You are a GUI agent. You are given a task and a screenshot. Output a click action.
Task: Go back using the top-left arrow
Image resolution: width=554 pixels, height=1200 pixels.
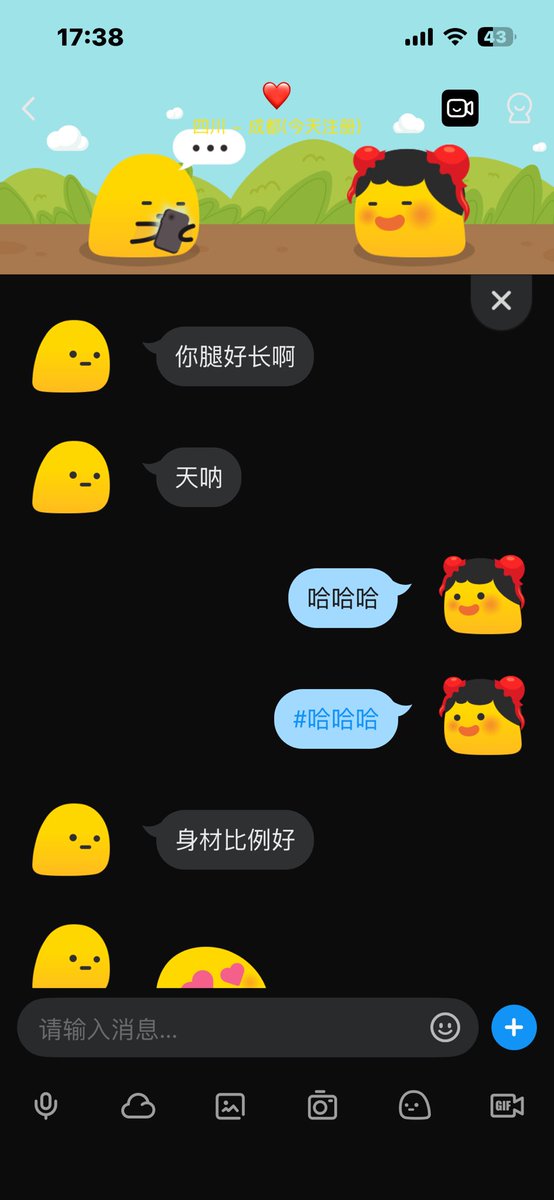29,109
